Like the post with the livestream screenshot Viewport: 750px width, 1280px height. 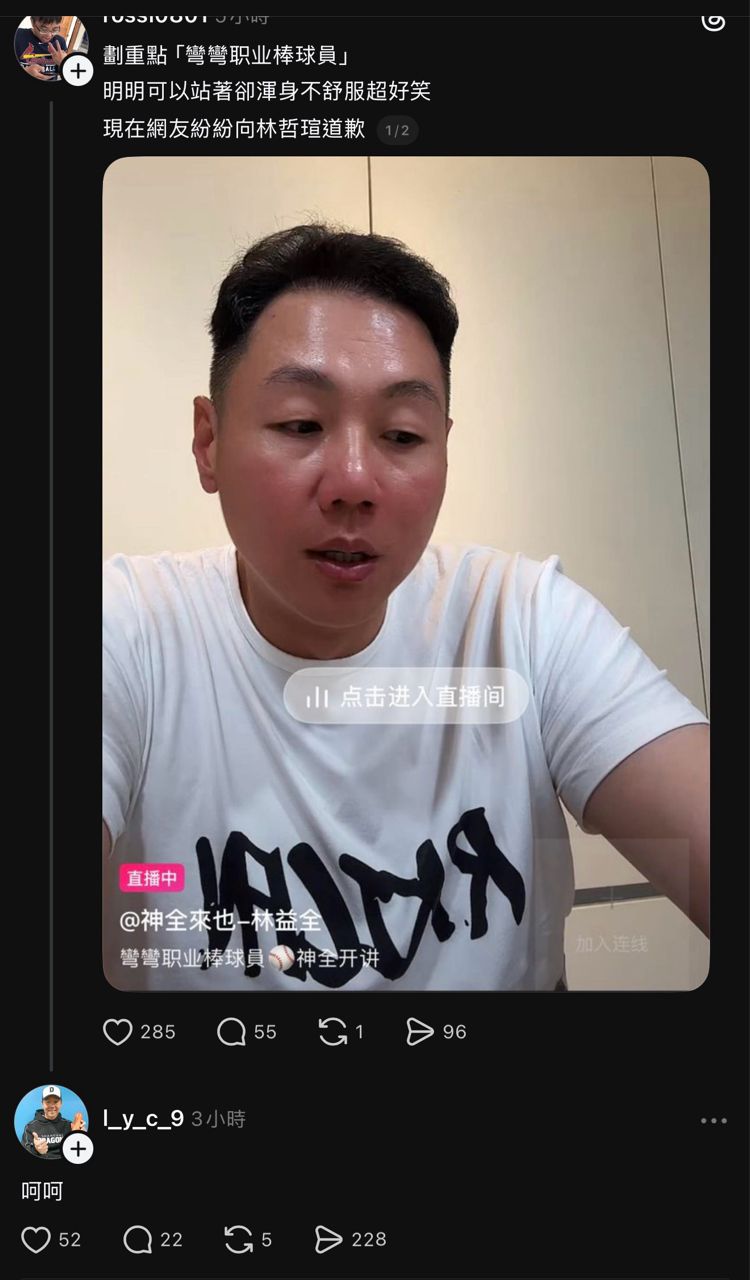pos(118,1032)
